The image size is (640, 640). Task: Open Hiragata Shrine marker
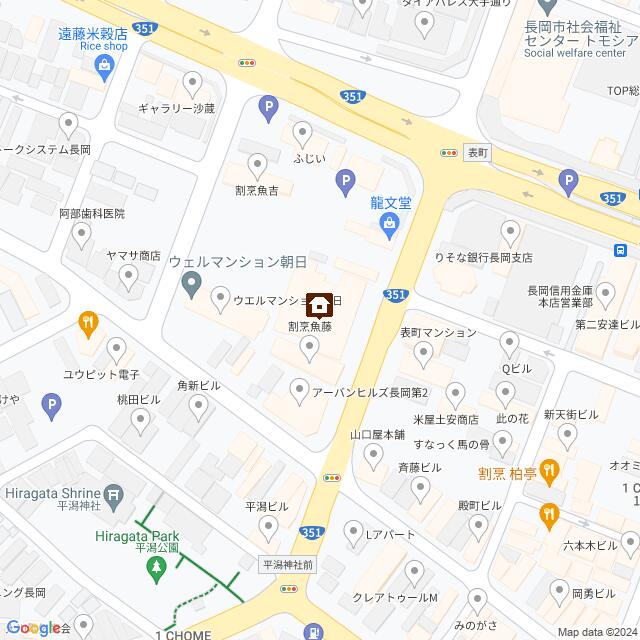pyautogui.click(x=116, y=492)
